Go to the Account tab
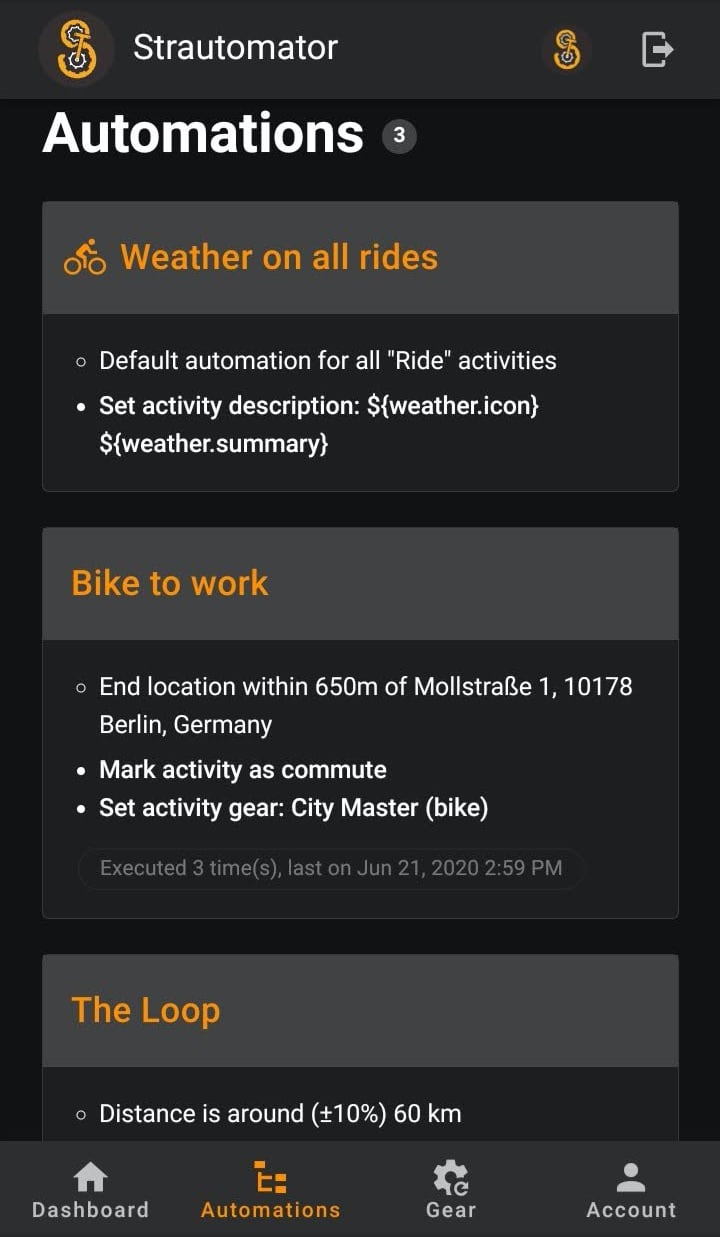 631,1190
